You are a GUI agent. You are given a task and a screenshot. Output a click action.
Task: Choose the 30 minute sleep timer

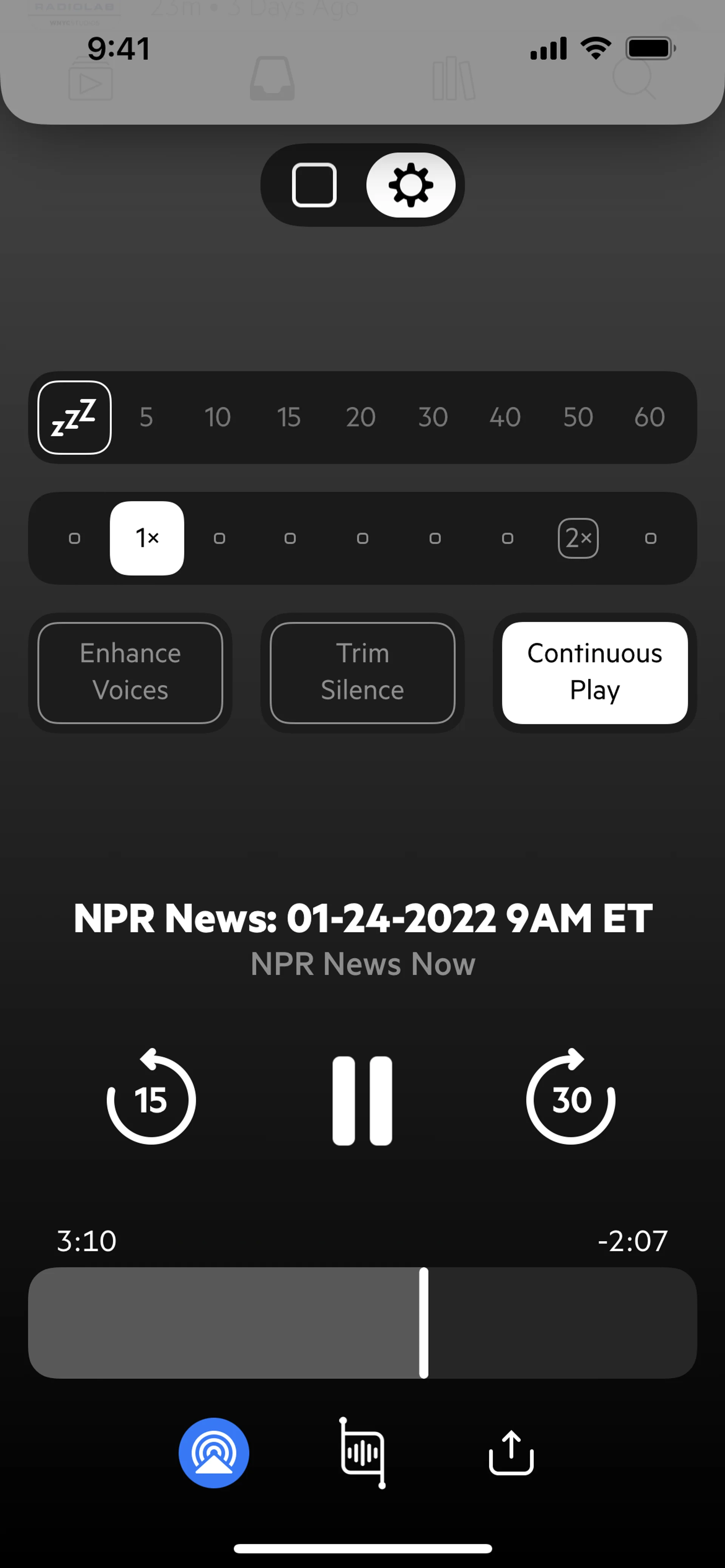[433, 417]
